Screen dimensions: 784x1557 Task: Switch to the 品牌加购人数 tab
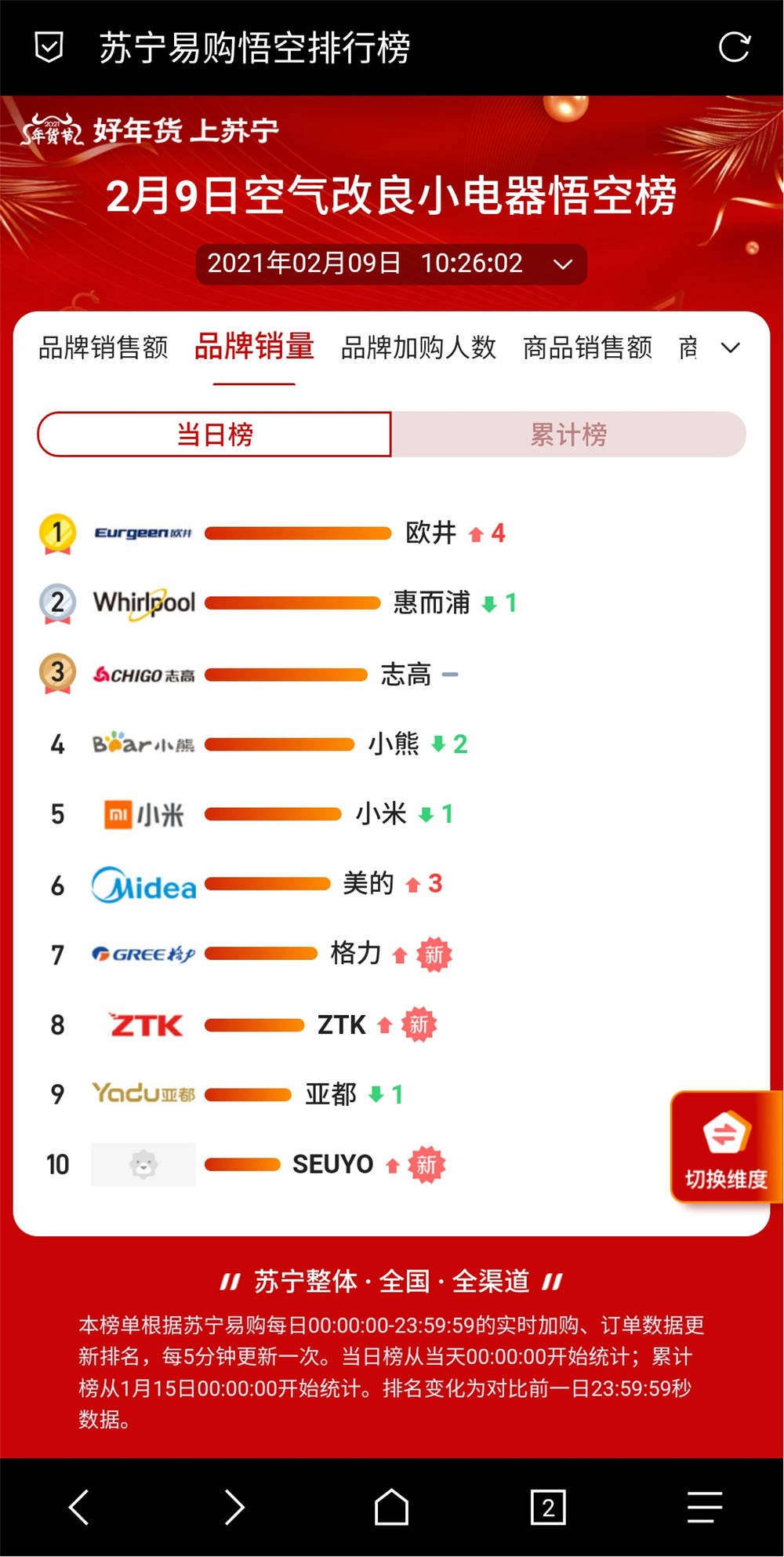click(418, 347)
